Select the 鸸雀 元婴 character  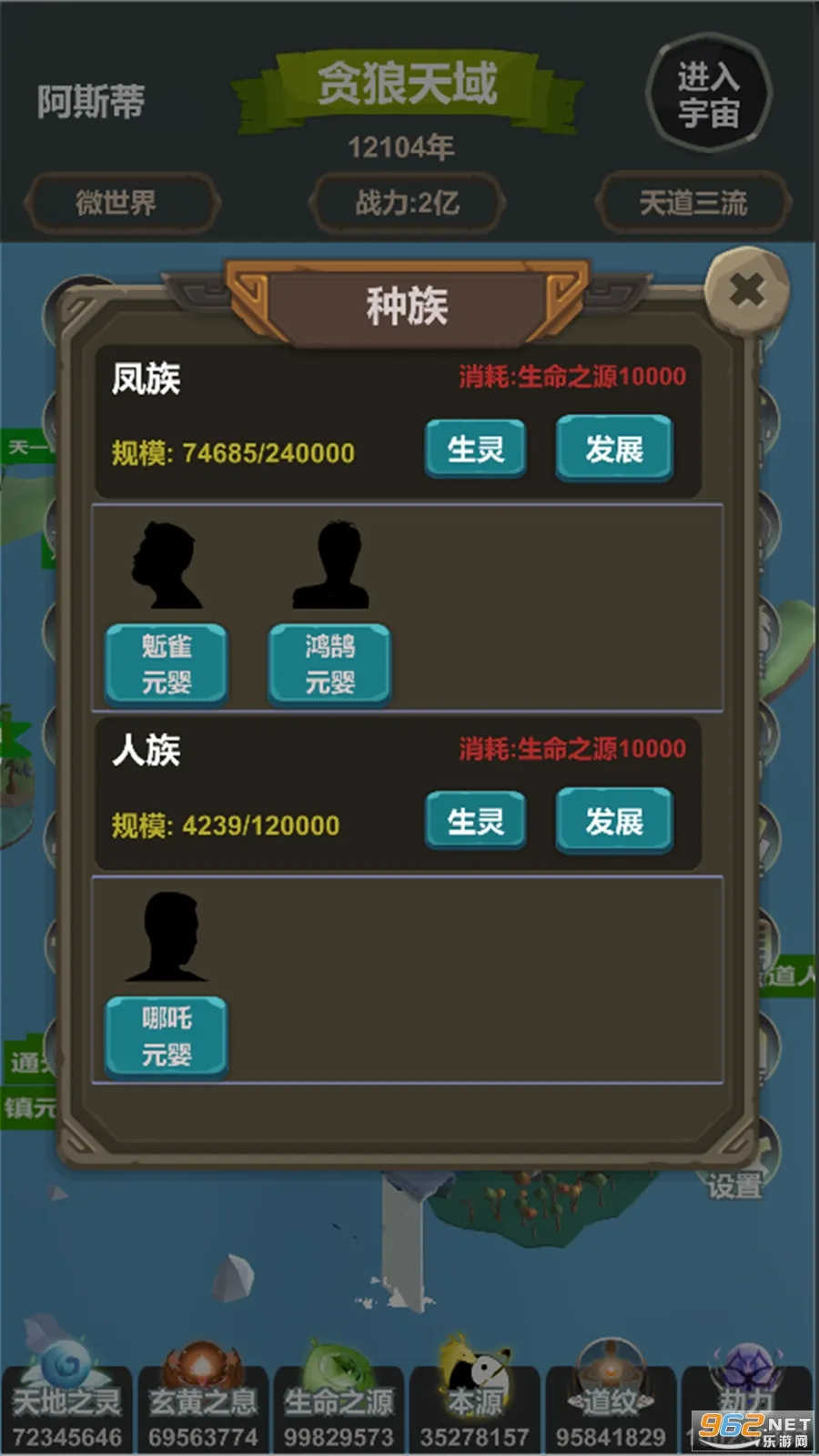167,664
